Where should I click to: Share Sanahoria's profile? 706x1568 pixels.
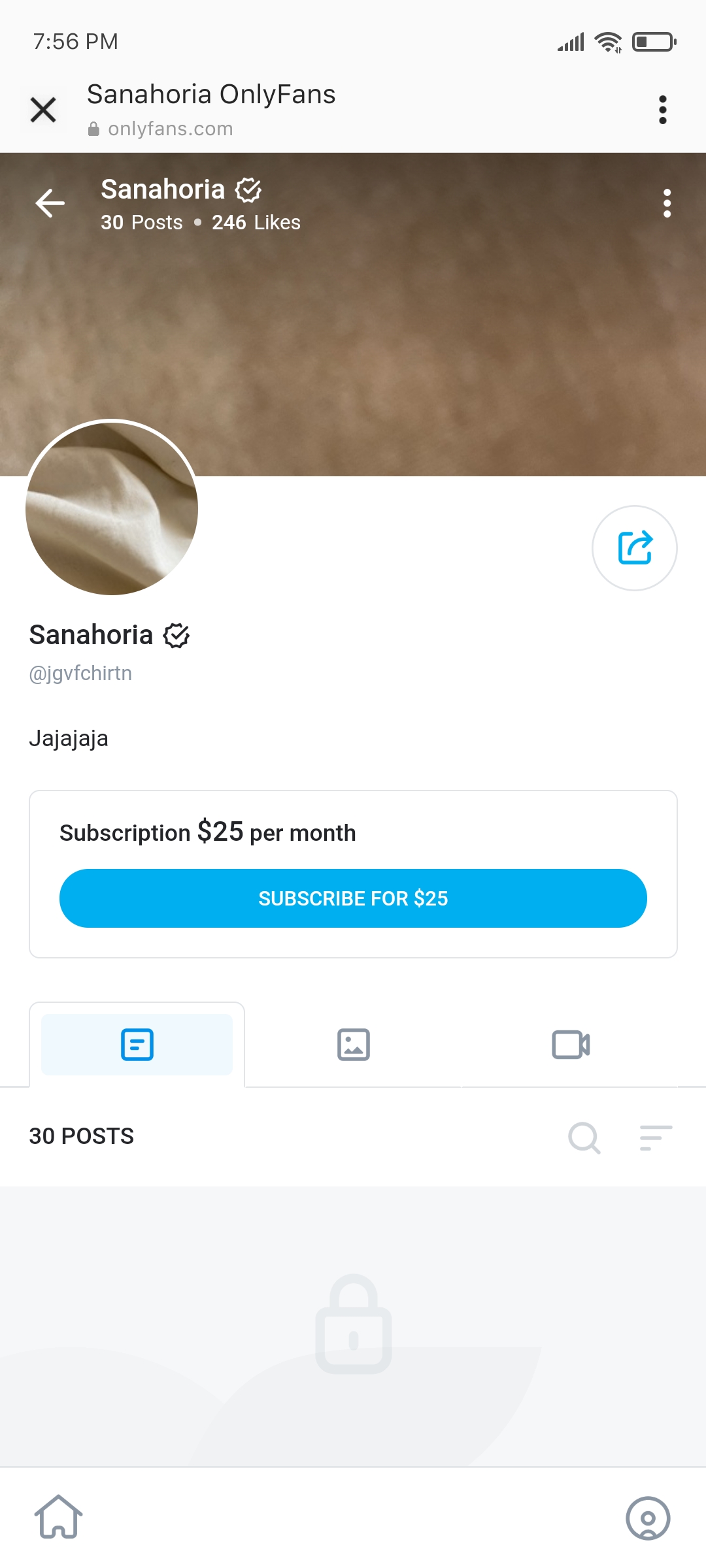point(634,547)
